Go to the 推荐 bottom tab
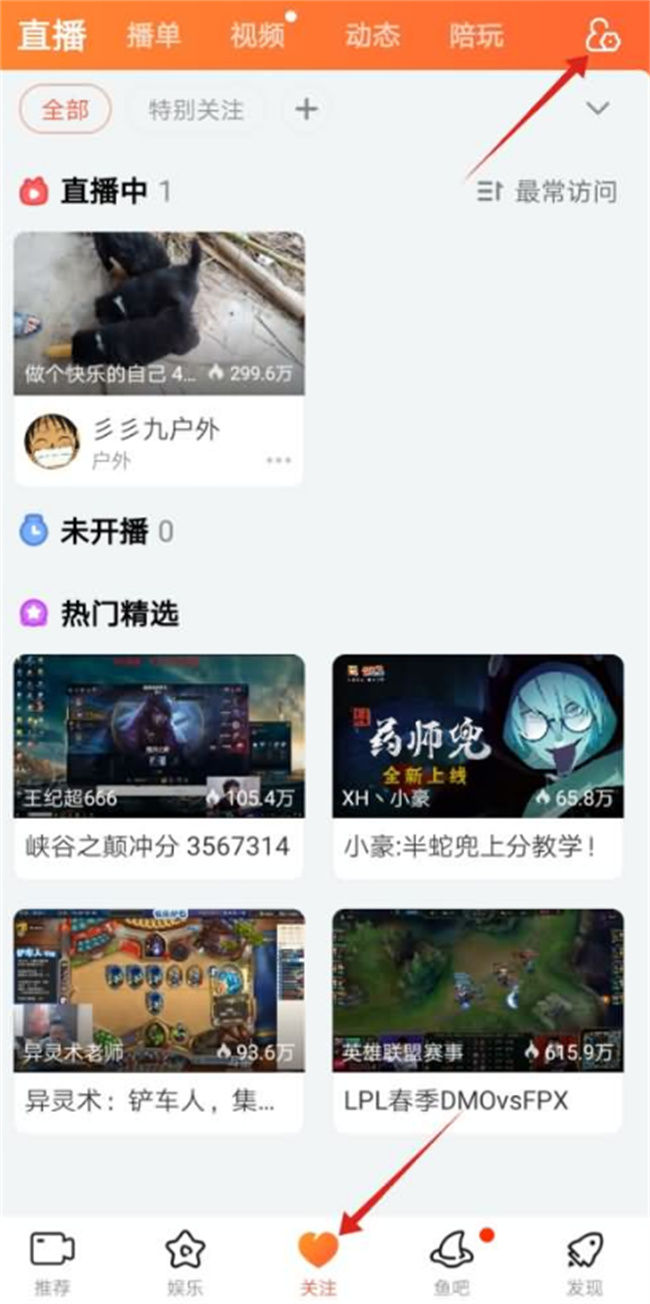 pyautogui.click(x=52, y=1262)
